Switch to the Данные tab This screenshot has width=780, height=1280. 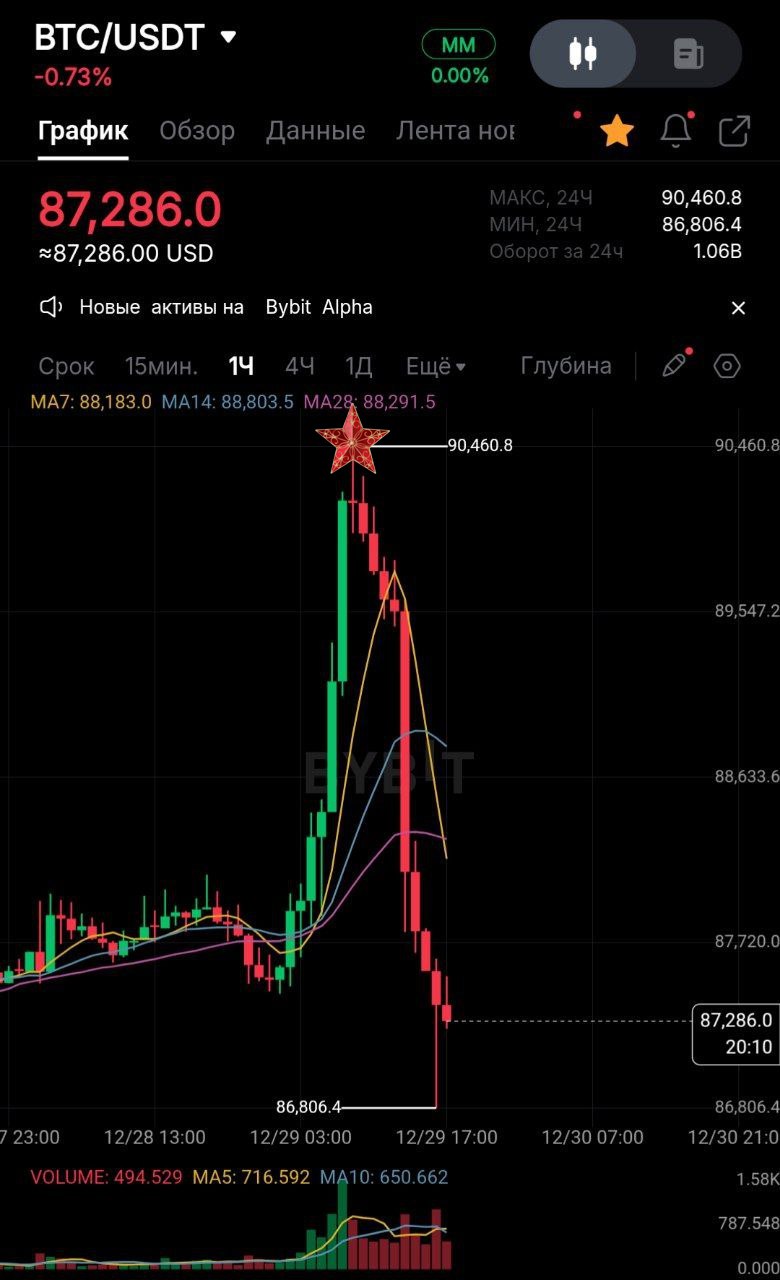tap(315, 130)
